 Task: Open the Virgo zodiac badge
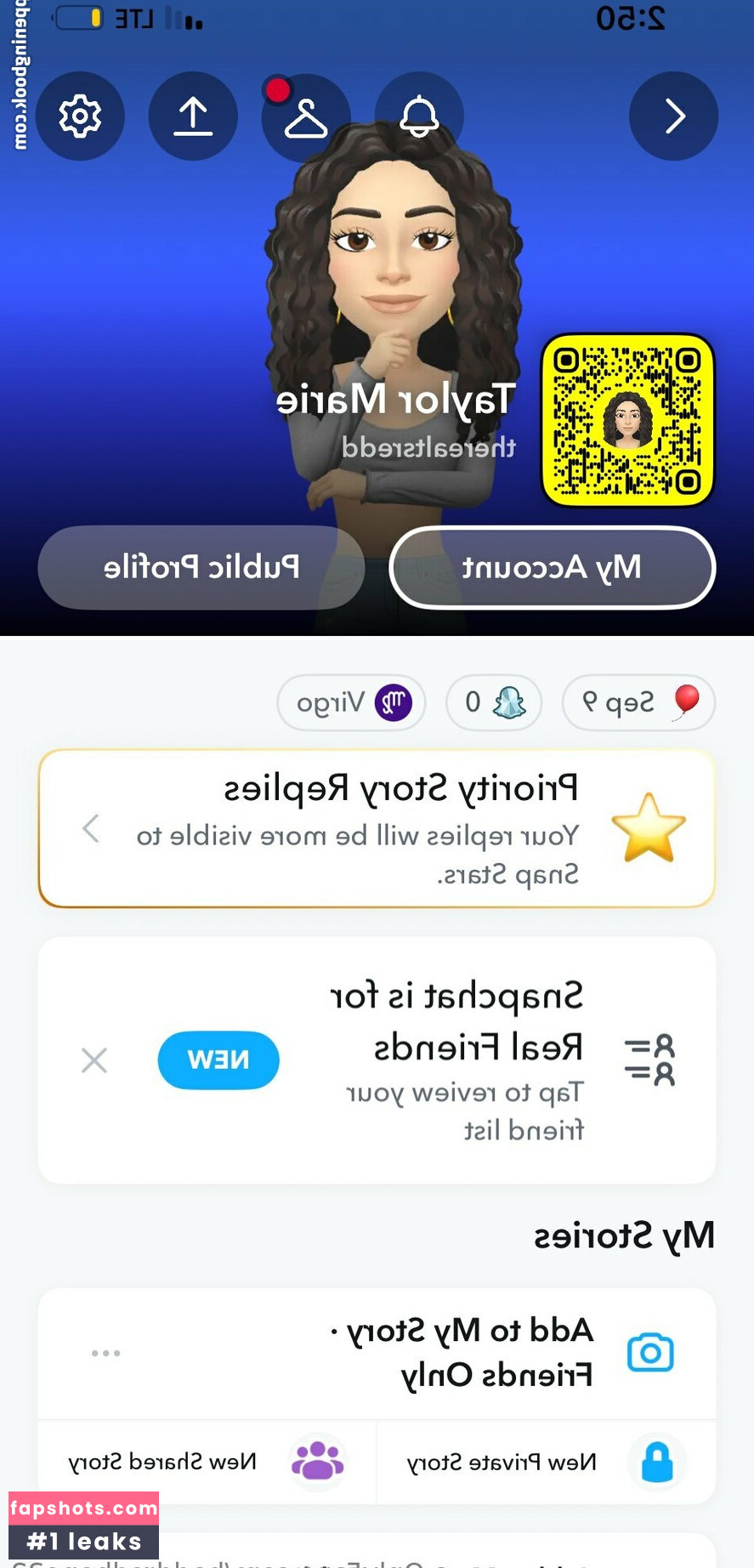pyautogui.click(x=351, y=702)
